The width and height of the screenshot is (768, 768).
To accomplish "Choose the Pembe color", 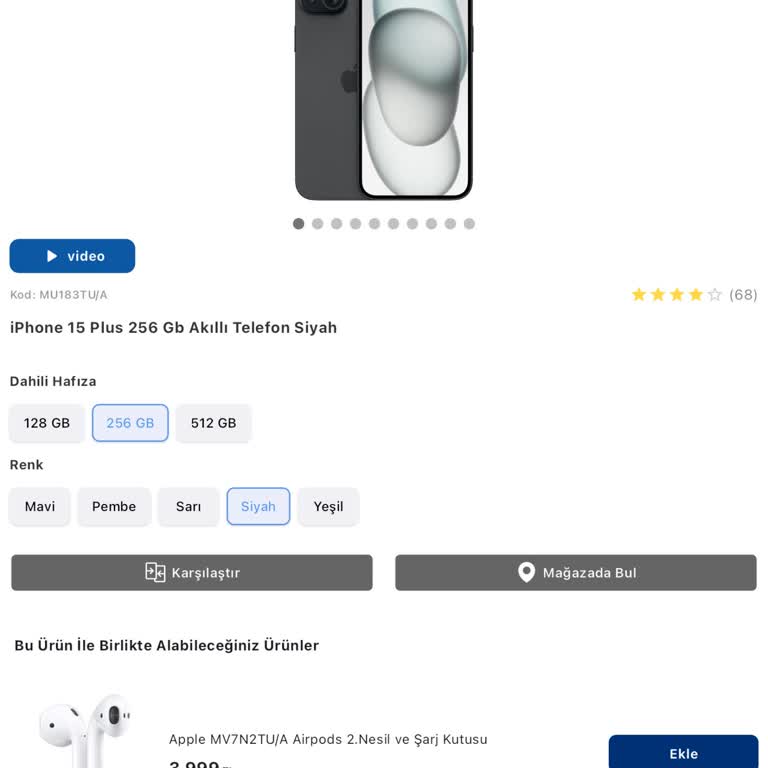I will (114, 506).
